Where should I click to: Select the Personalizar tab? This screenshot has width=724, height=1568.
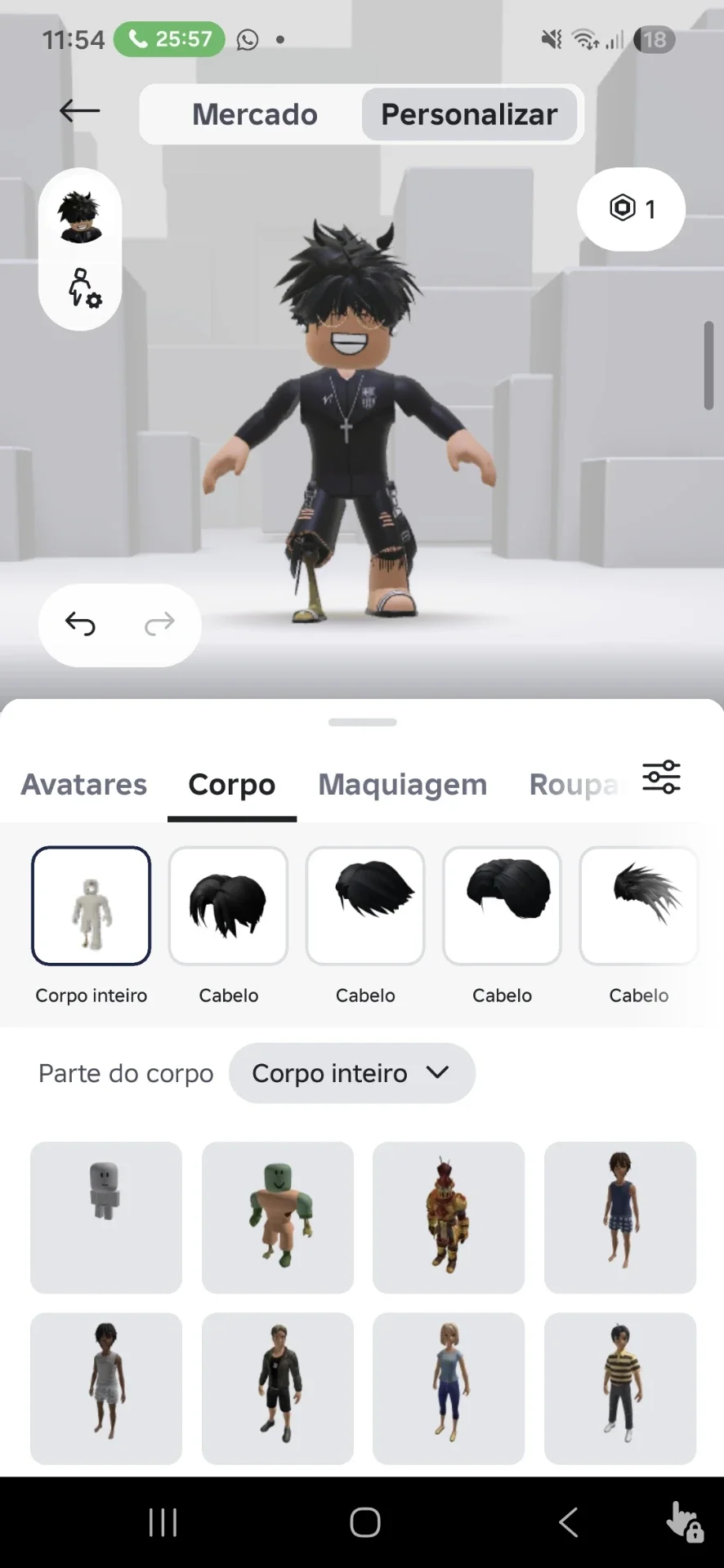coord(469,114)
